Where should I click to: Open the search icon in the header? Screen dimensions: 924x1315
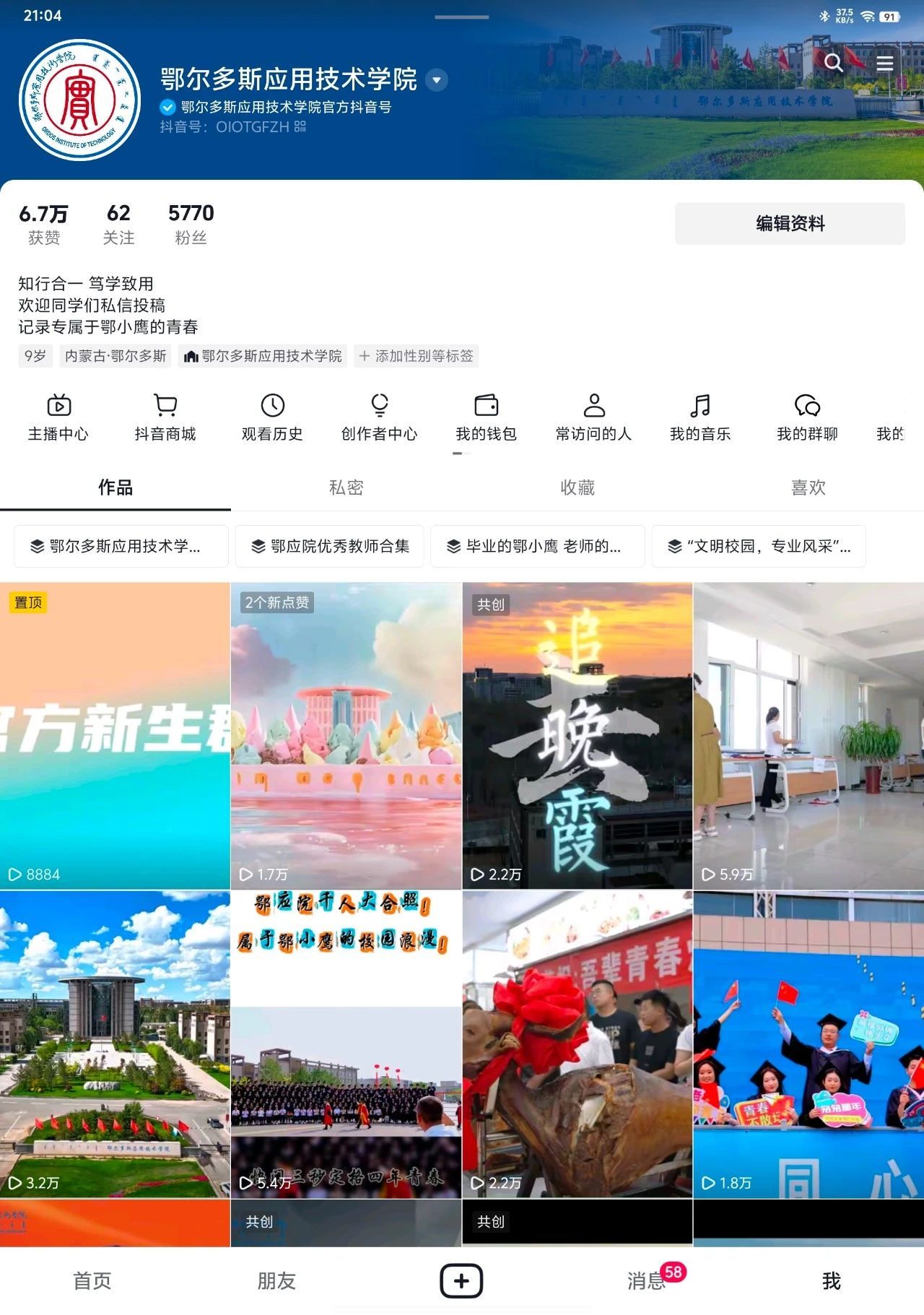(x=833, y=64)
